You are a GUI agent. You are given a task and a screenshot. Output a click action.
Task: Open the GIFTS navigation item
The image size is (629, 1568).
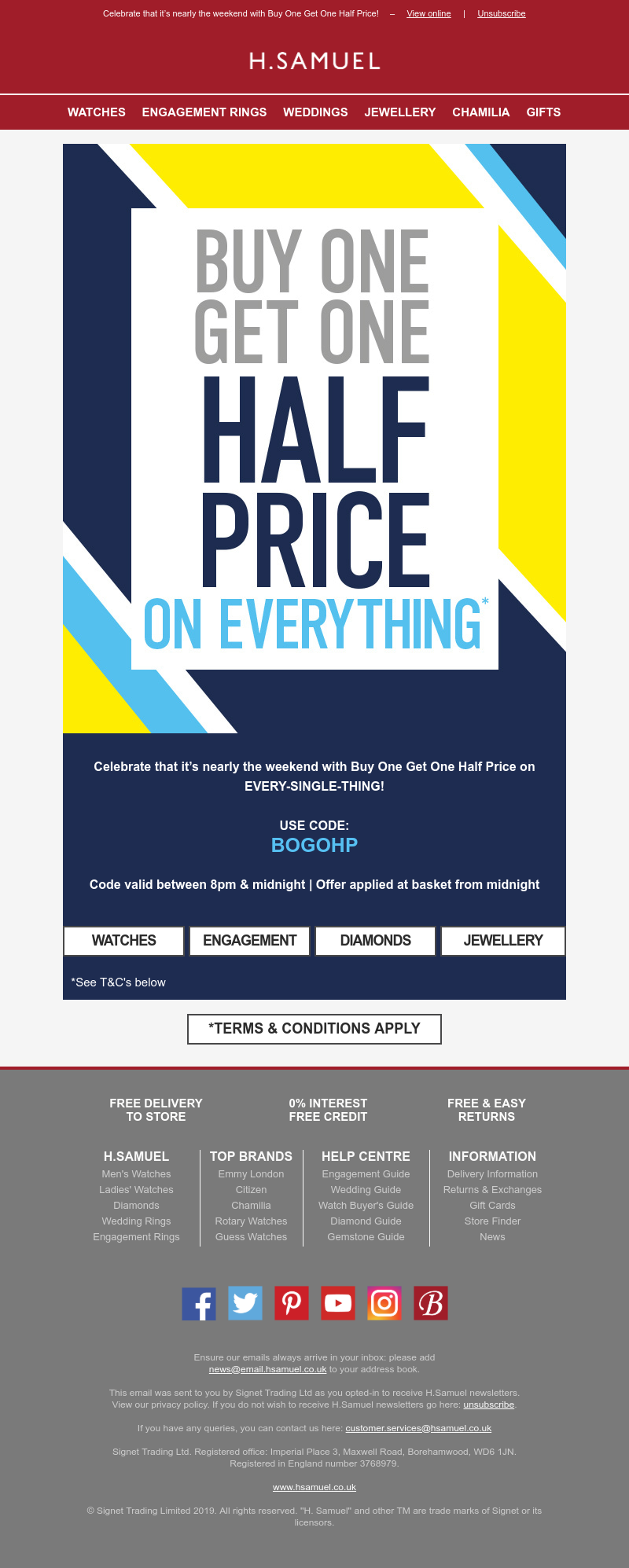coord(543,112)
